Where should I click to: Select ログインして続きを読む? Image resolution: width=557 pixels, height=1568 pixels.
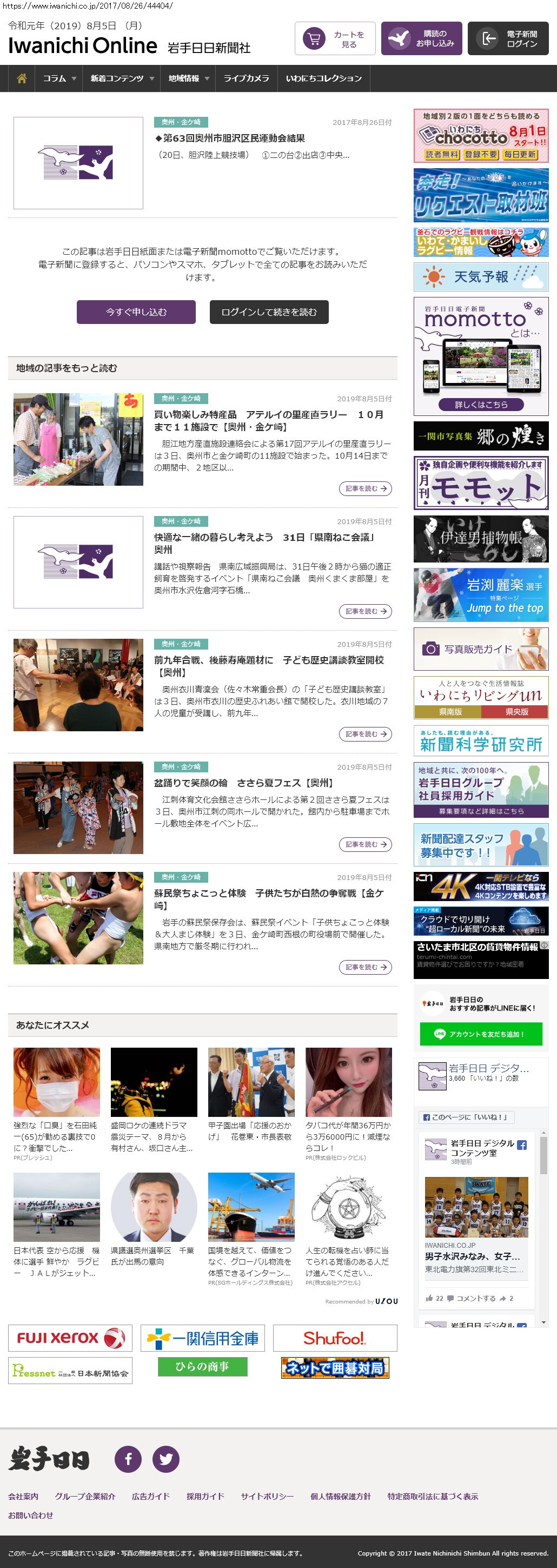[269, 312]
